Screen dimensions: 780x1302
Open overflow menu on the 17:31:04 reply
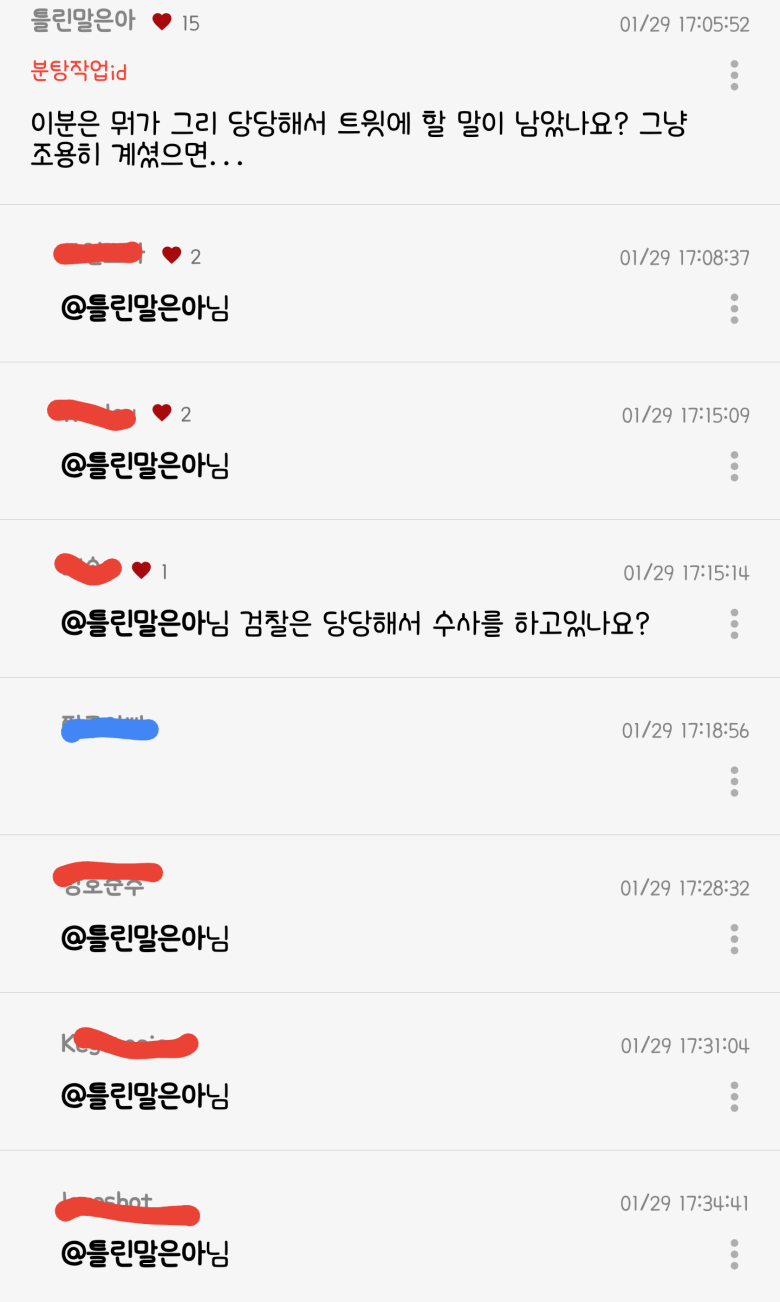[x=734, y=1096]
